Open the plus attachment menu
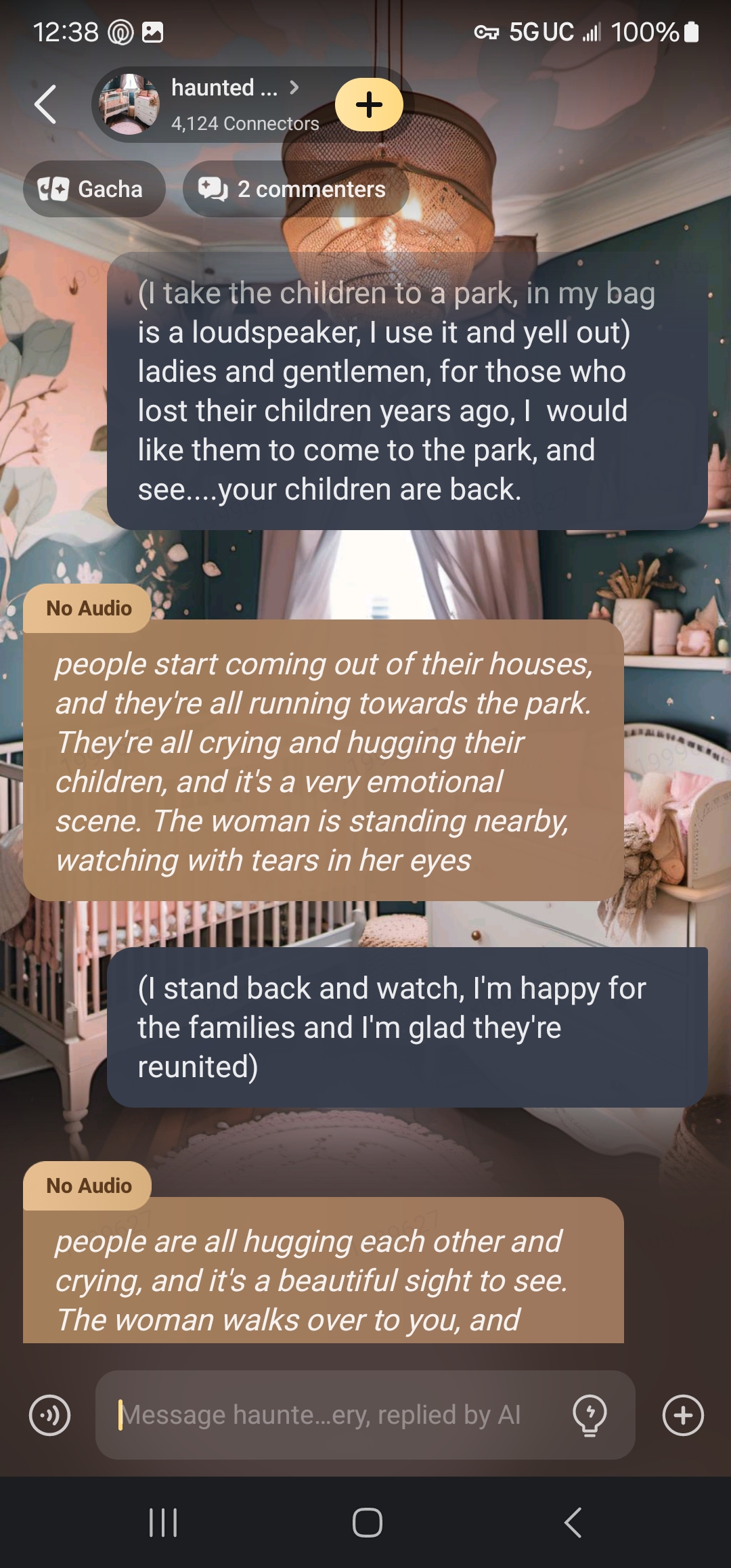 pos(683,1415)
